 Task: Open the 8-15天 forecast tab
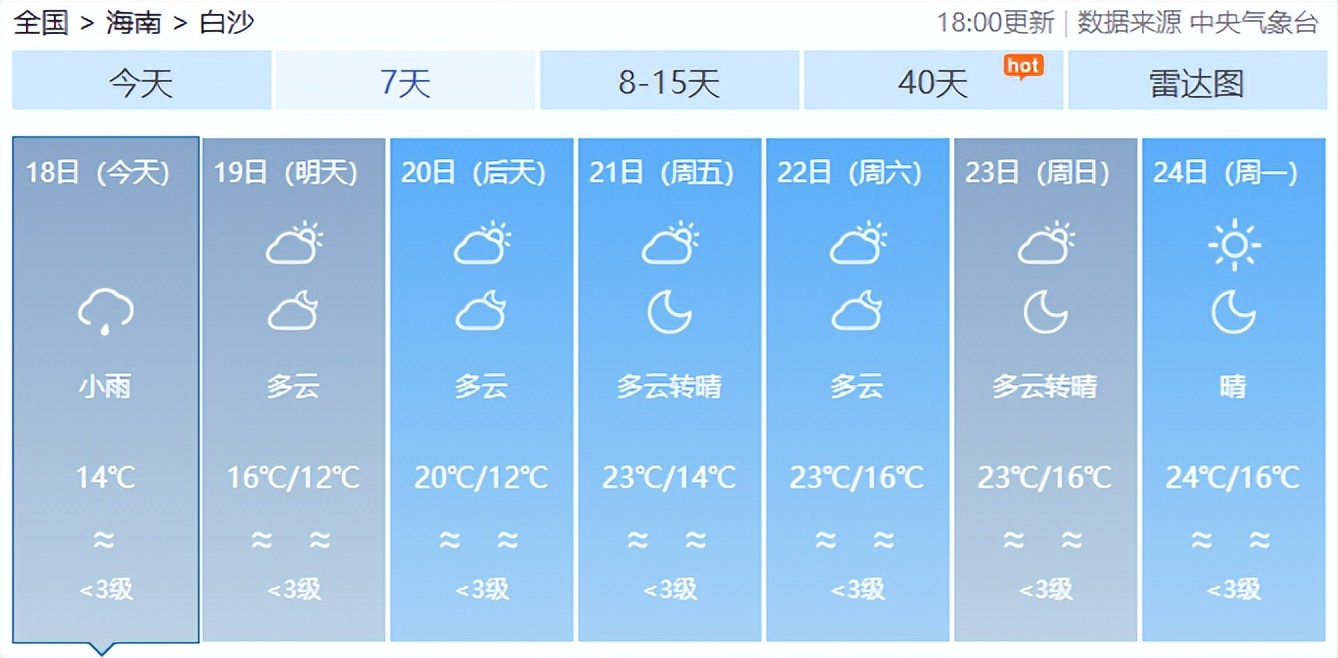pyautogui.click(x=669, y=81)
